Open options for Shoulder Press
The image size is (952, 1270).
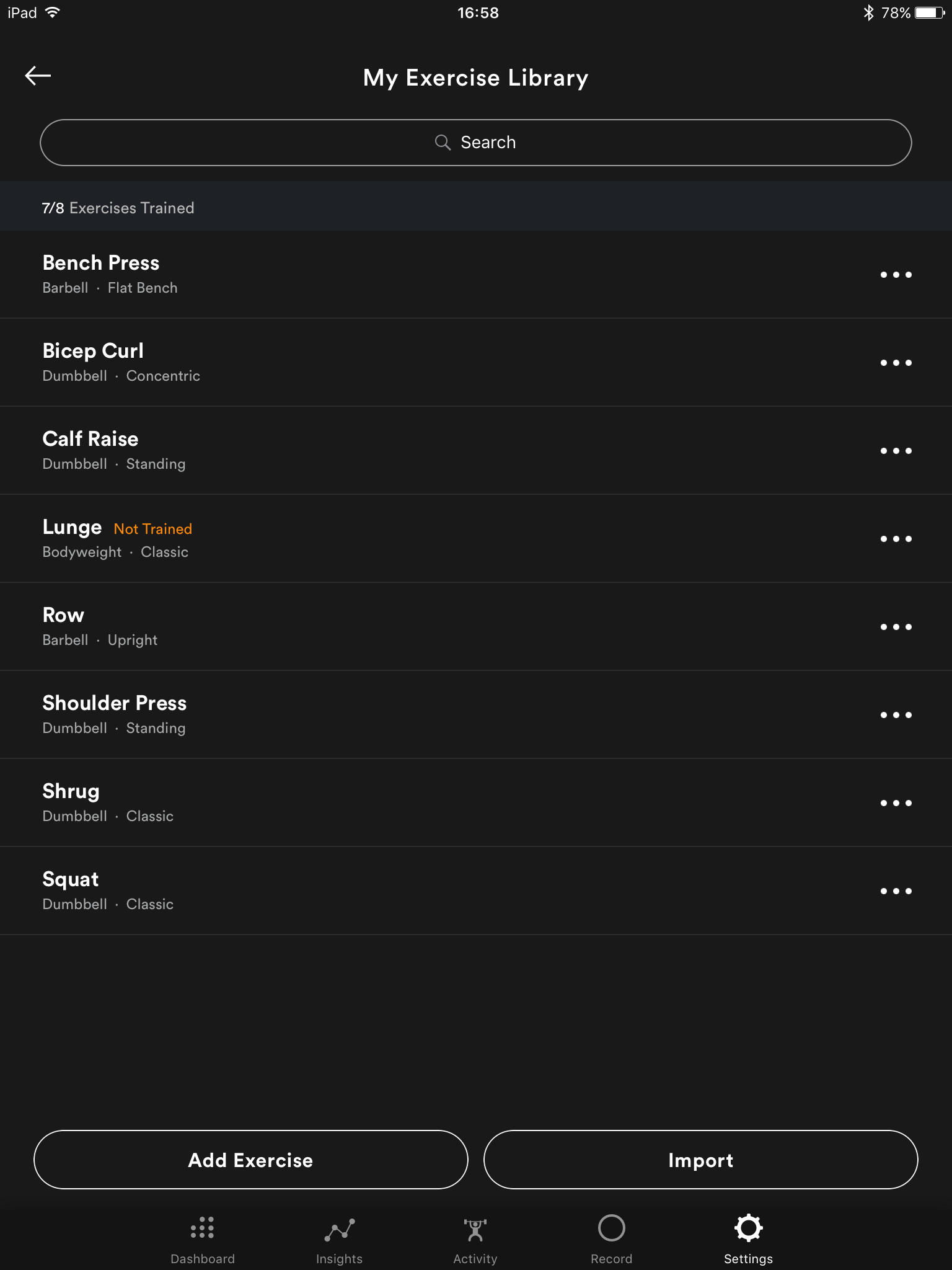pyautogui.click(x=896, y=715)
